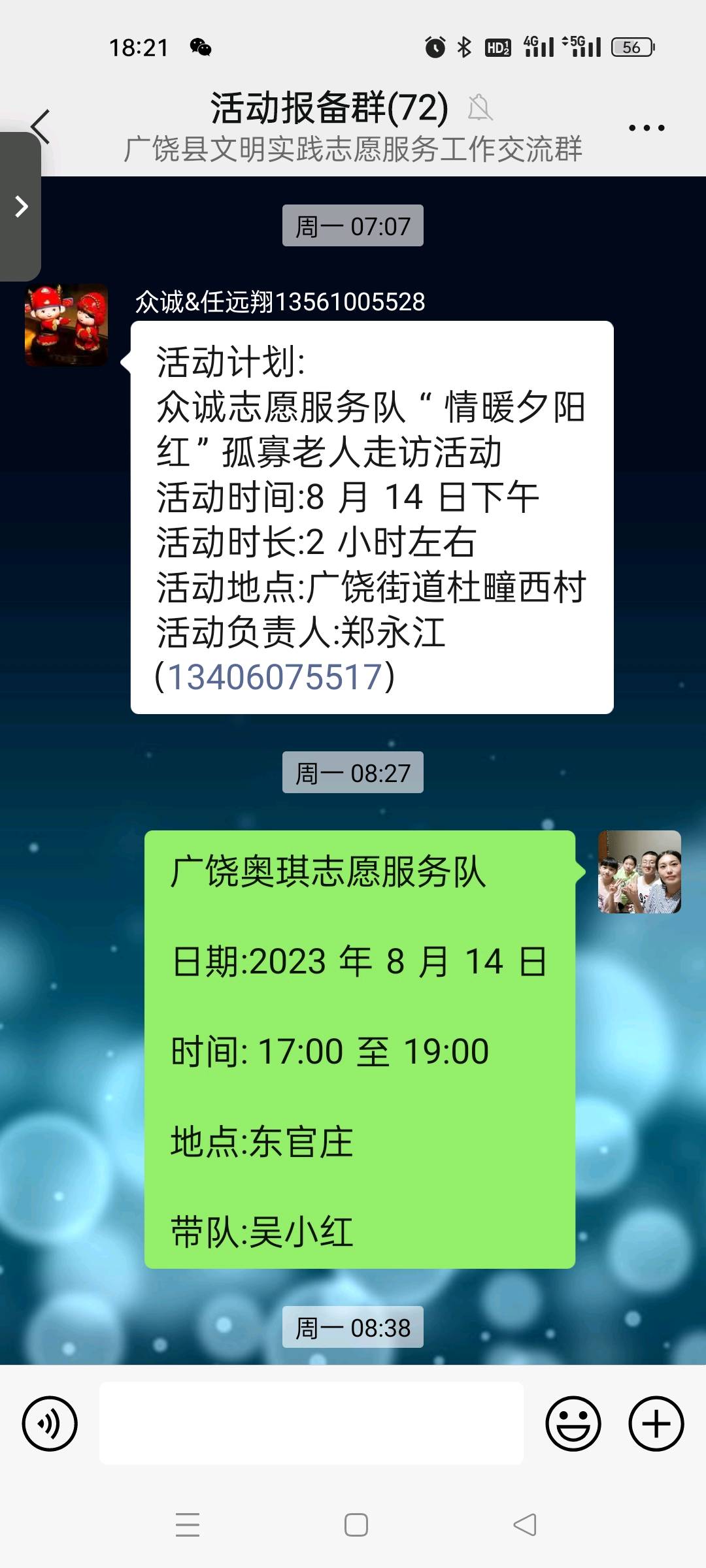The width and height of the screenshot is (706, 1568).
Task: Go back from the group chat
Action: [41, 126]
